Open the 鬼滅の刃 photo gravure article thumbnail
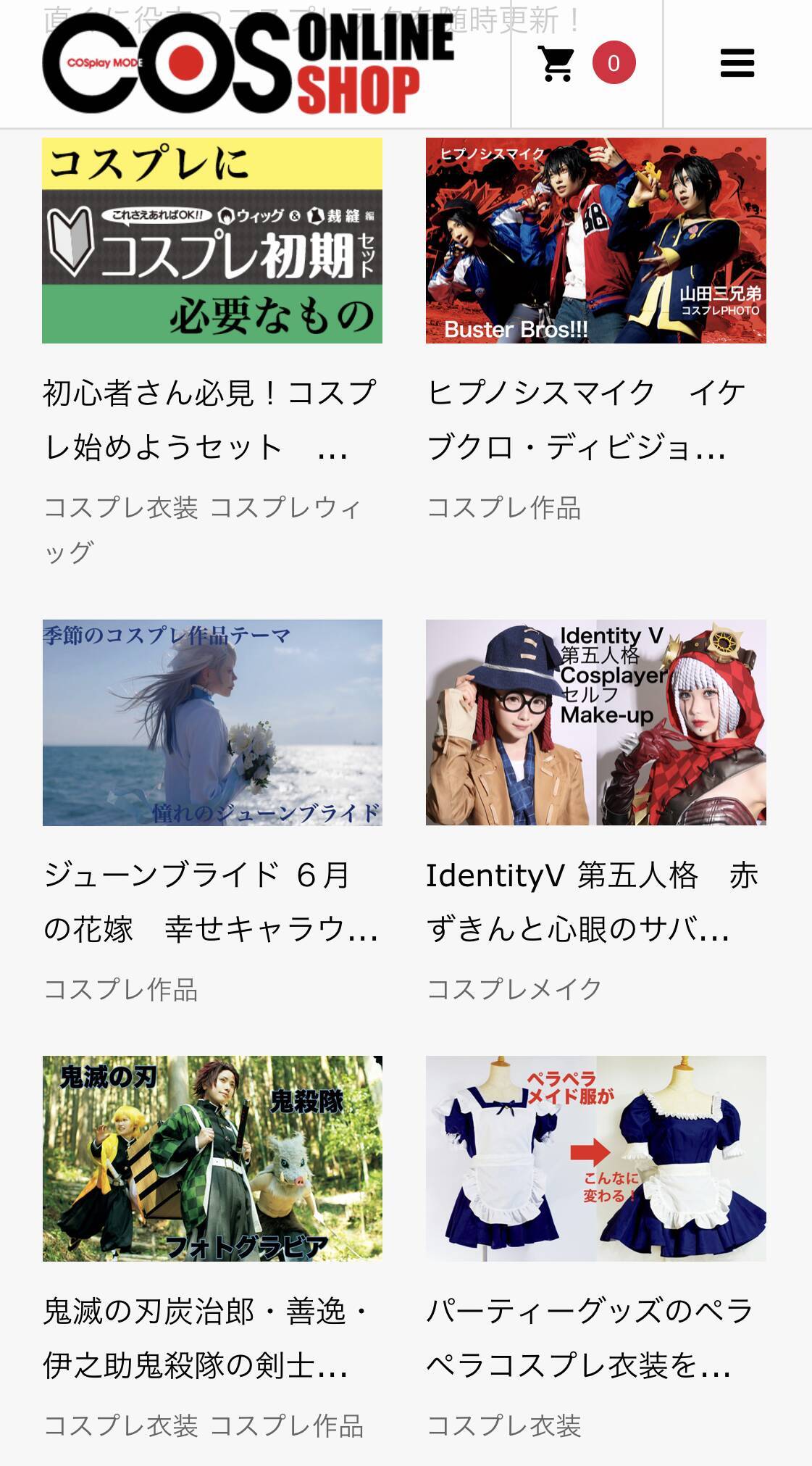Image resolution: width=812 pixels, height=1466 pixels. coord(212,1159)
